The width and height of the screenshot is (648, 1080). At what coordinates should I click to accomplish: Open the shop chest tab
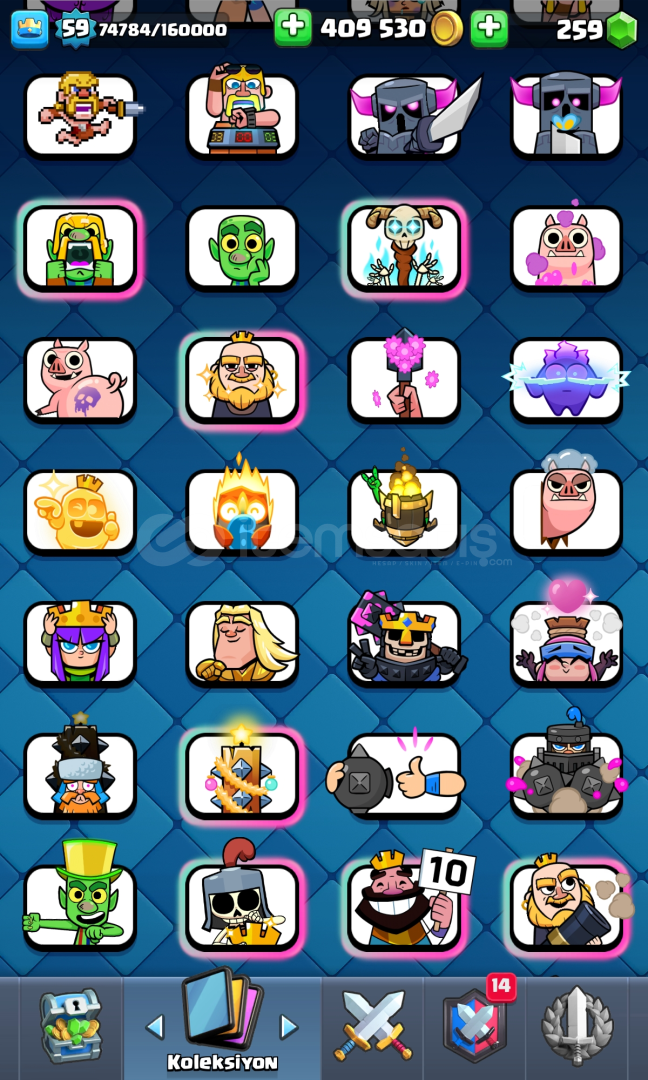(68, 1025)
